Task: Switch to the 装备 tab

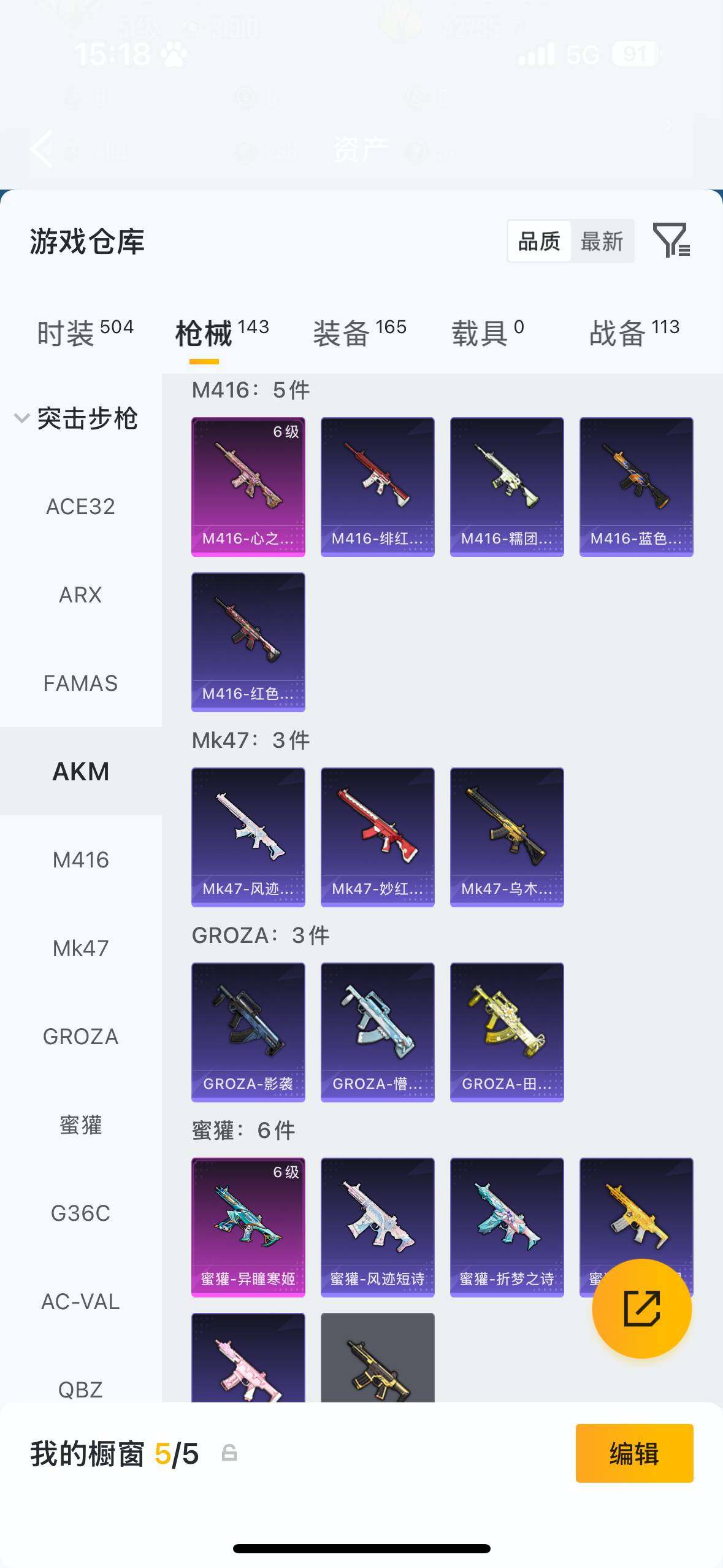Action: 359,333
